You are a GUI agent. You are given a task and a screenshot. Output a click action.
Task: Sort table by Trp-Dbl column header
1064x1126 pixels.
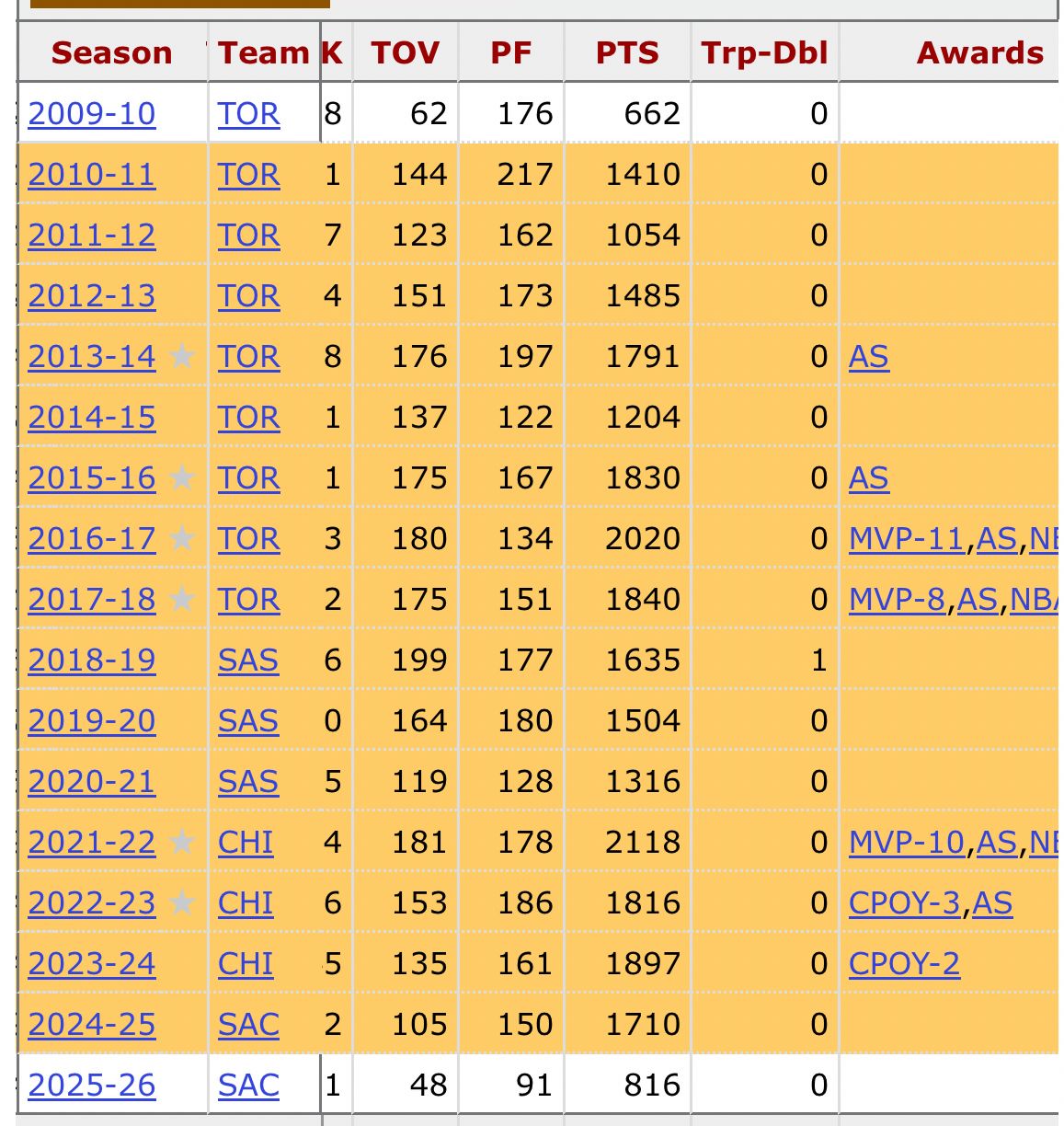(x=764, y=52)
